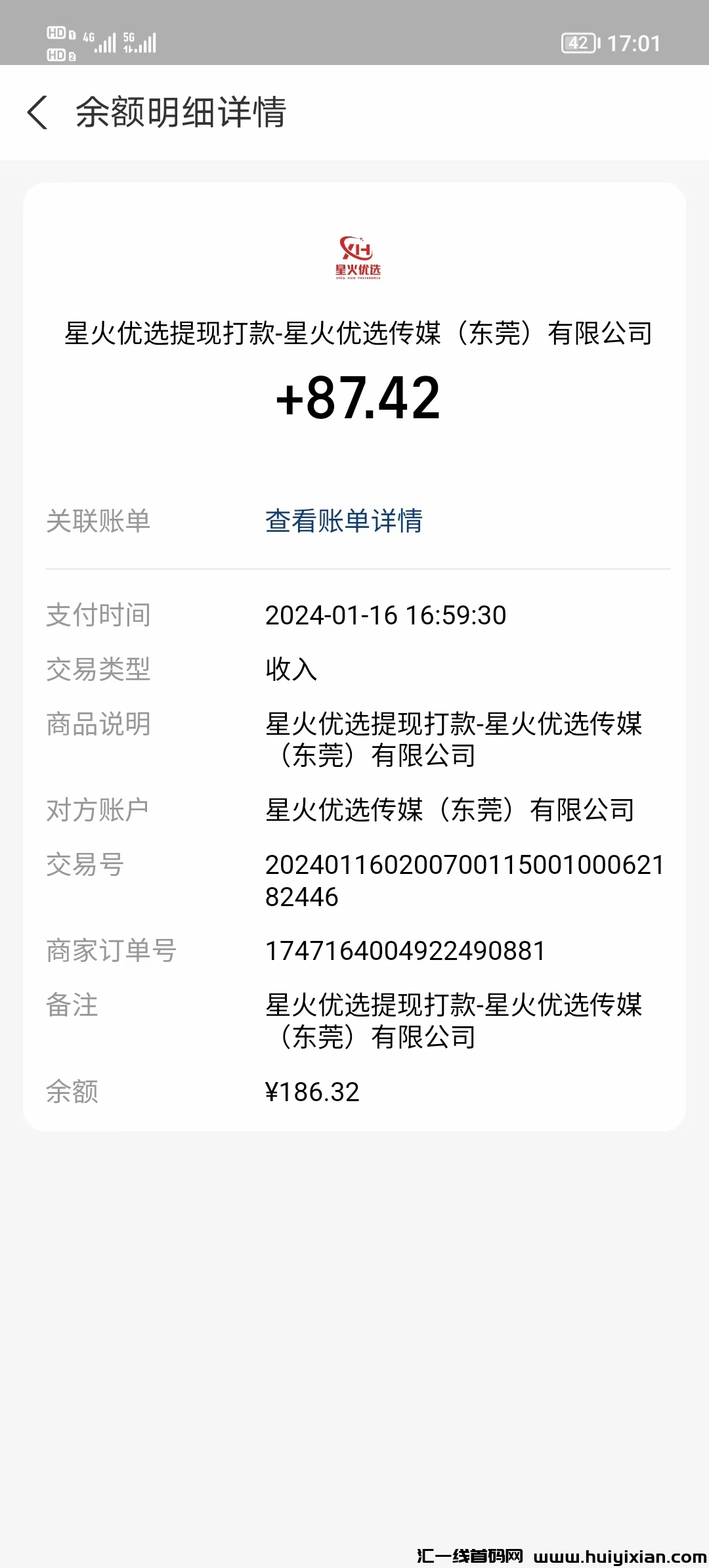Go back from 余额明细详情 page
Image resolution: width=709 pixels, height=1568 pixels.
click(37, 112)
